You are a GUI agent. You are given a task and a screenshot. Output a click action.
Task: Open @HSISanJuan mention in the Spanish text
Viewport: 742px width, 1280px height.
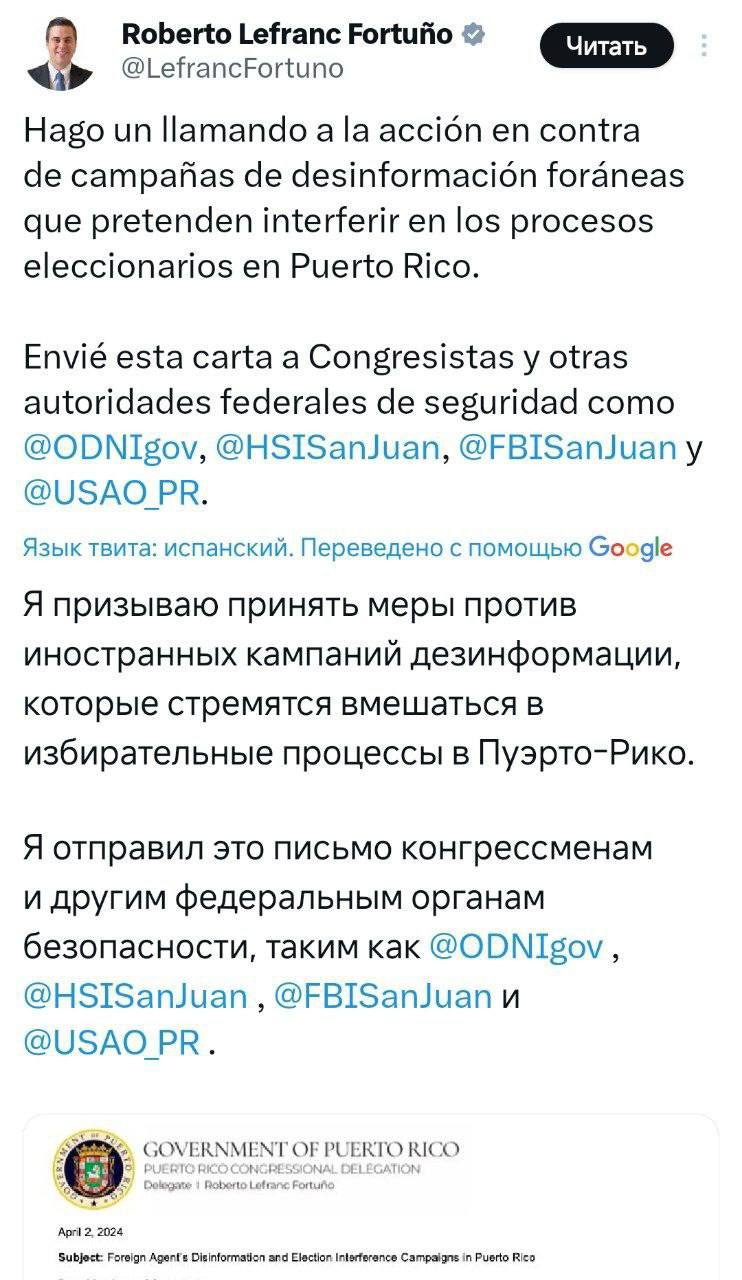(x=328, y=447)
